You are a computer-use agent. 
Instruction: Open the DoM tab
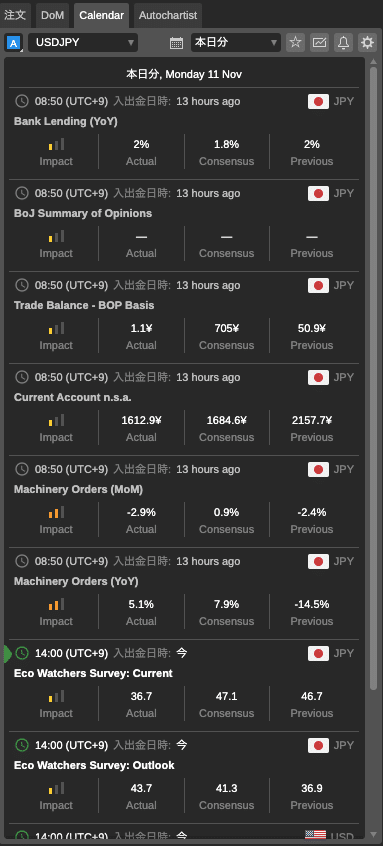[52, 15]
